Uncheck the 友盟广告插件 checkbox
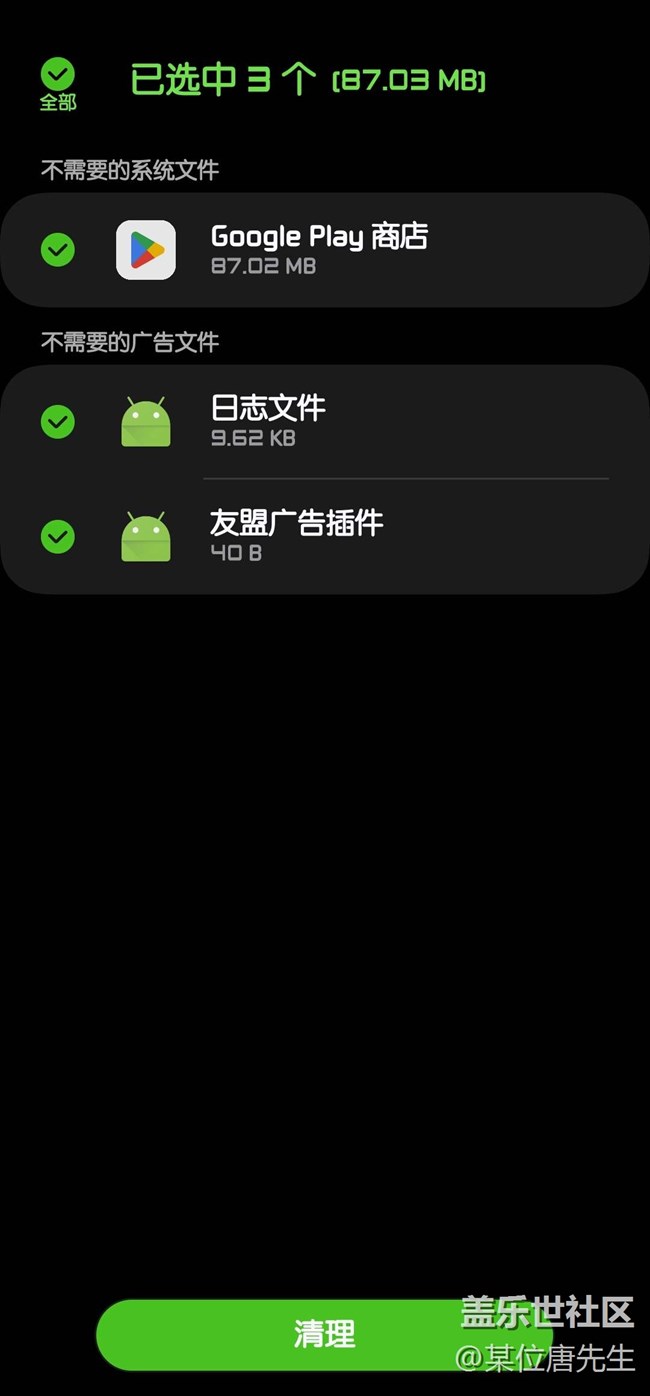The width and height of the screenshot is (650, 1396). point(57,537)
